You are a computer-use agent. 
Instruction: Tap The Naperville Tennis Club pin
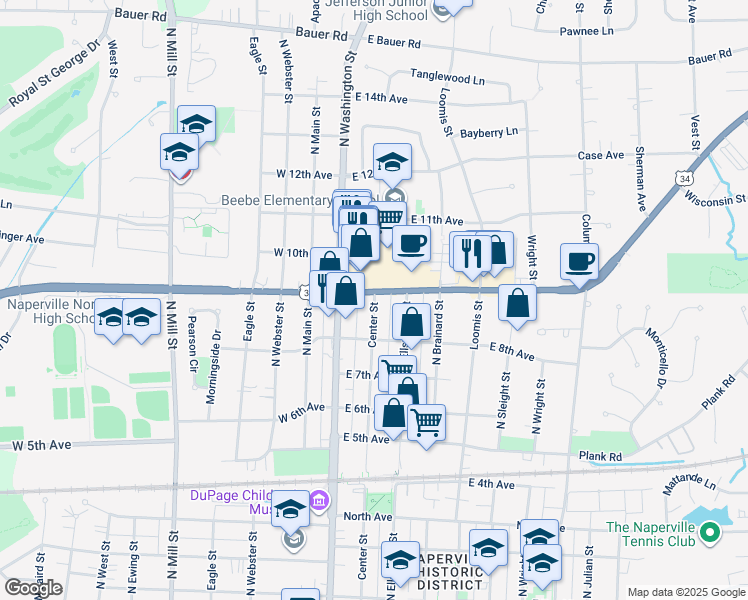click(x=712, y=533)
